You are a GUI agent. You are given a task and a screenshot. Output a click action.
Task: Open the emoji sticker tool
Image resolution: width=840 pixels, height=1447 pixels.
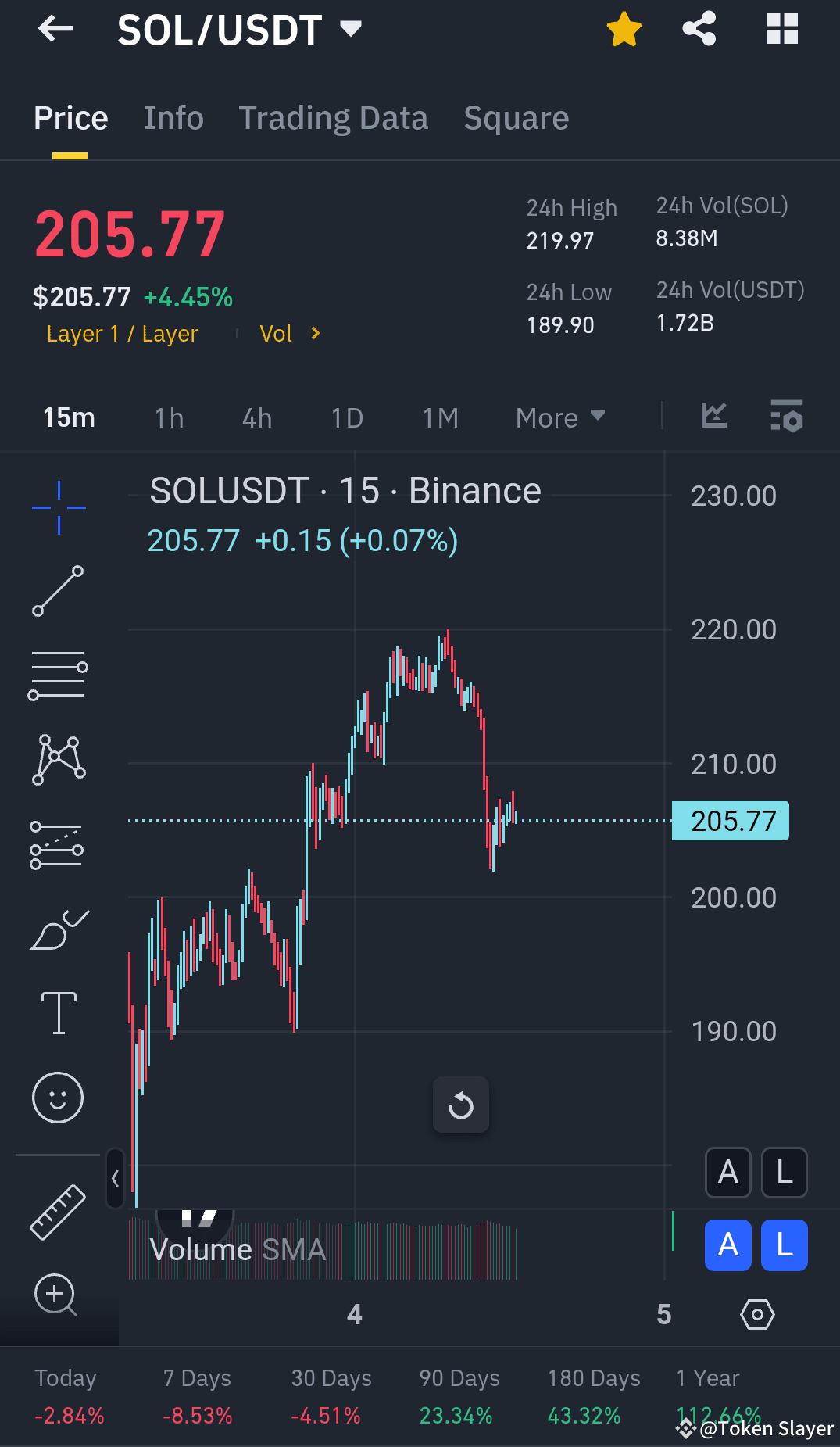coord(59,1098)
